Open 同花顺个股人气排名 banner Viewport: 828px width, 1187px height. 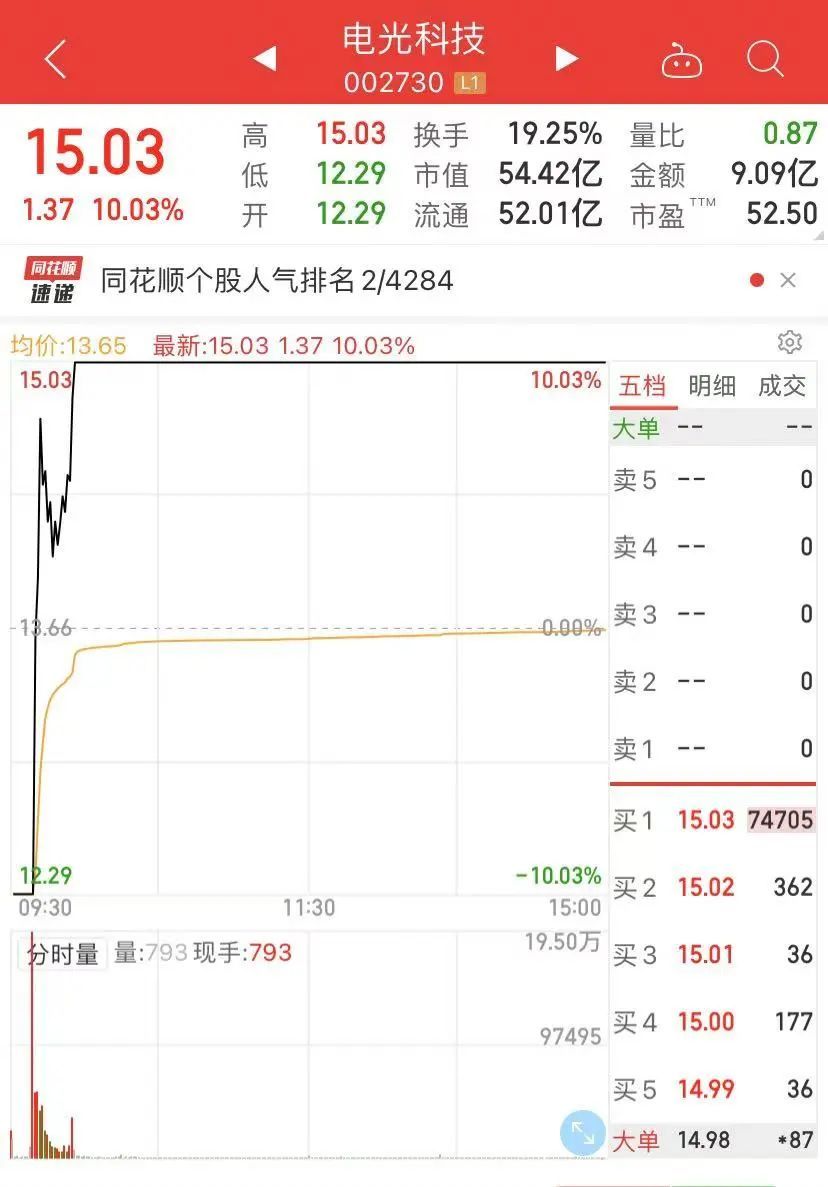(x=277, y=281)
